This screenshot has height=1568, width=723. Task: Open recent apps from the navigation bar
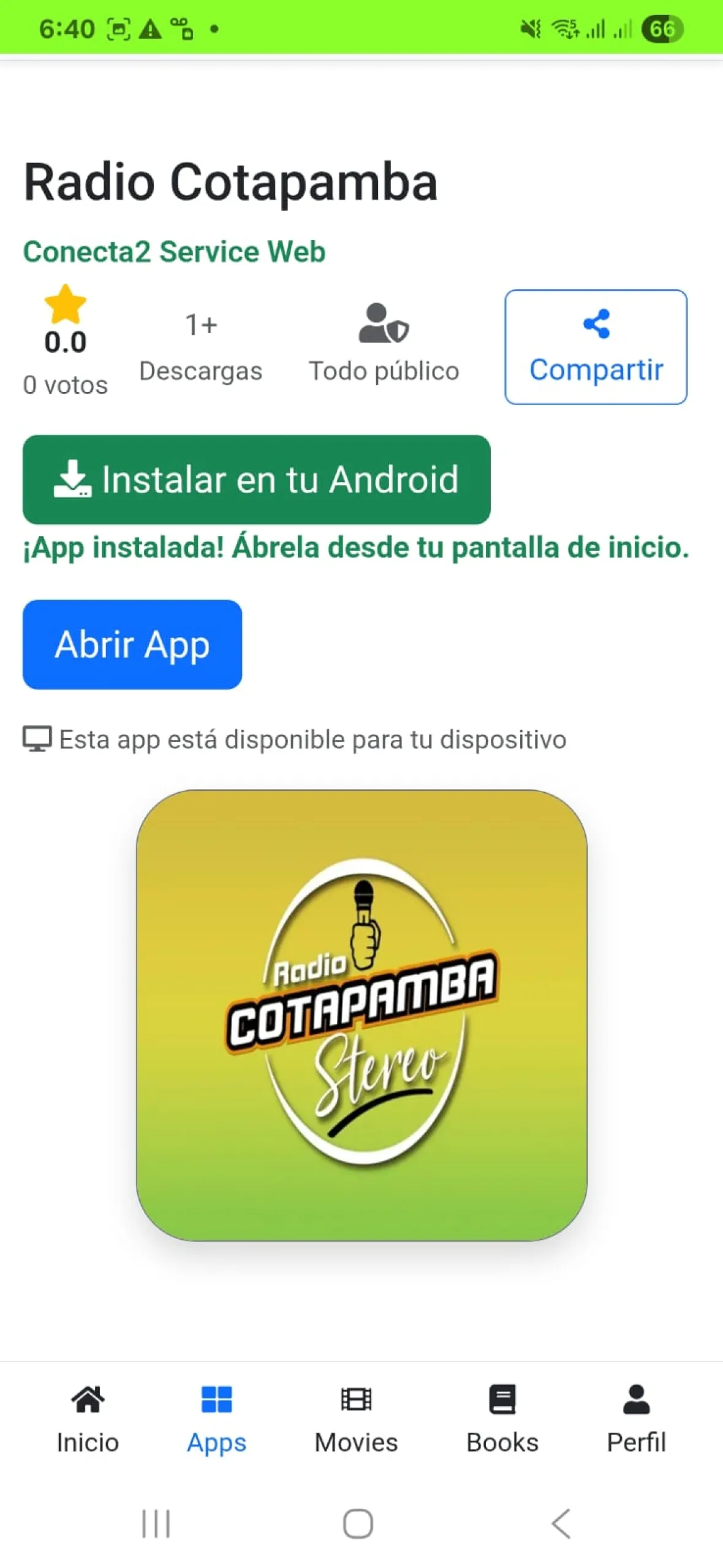click(x=156, y=1523)
